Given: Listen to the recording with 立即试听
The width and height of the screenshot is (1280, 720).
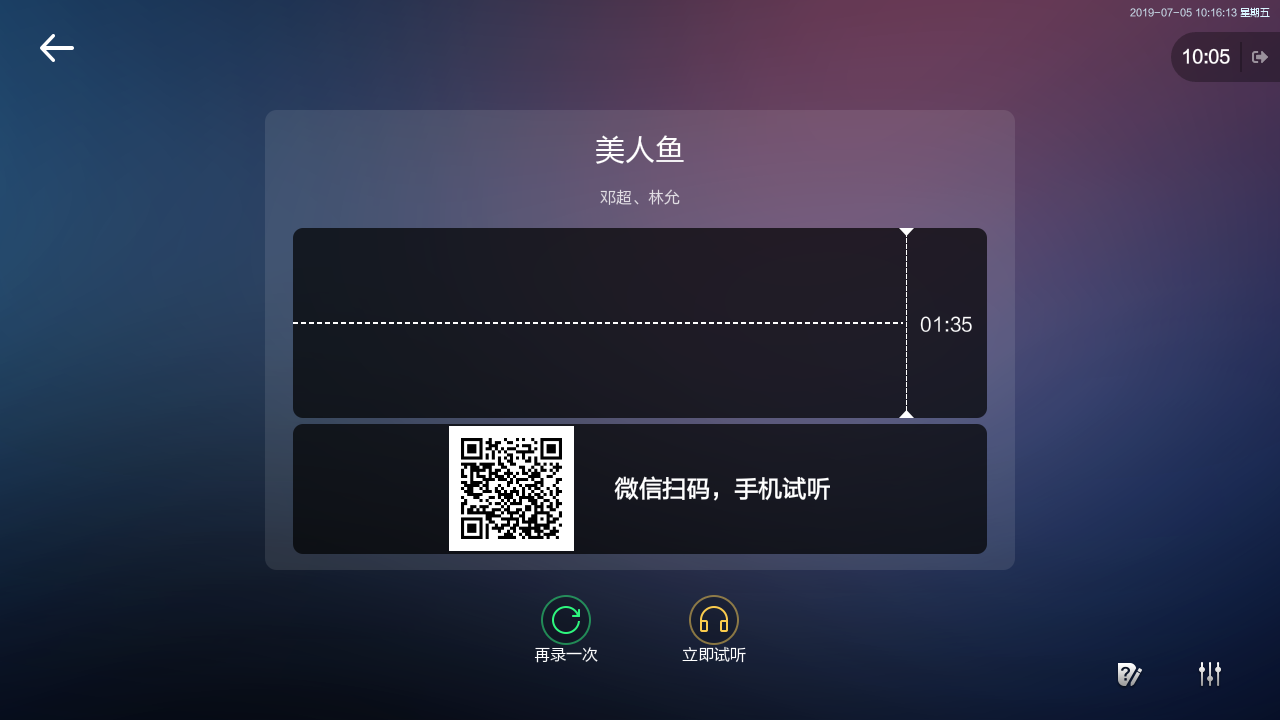Looking at the screenshot, I should click(x=714, y=621).
